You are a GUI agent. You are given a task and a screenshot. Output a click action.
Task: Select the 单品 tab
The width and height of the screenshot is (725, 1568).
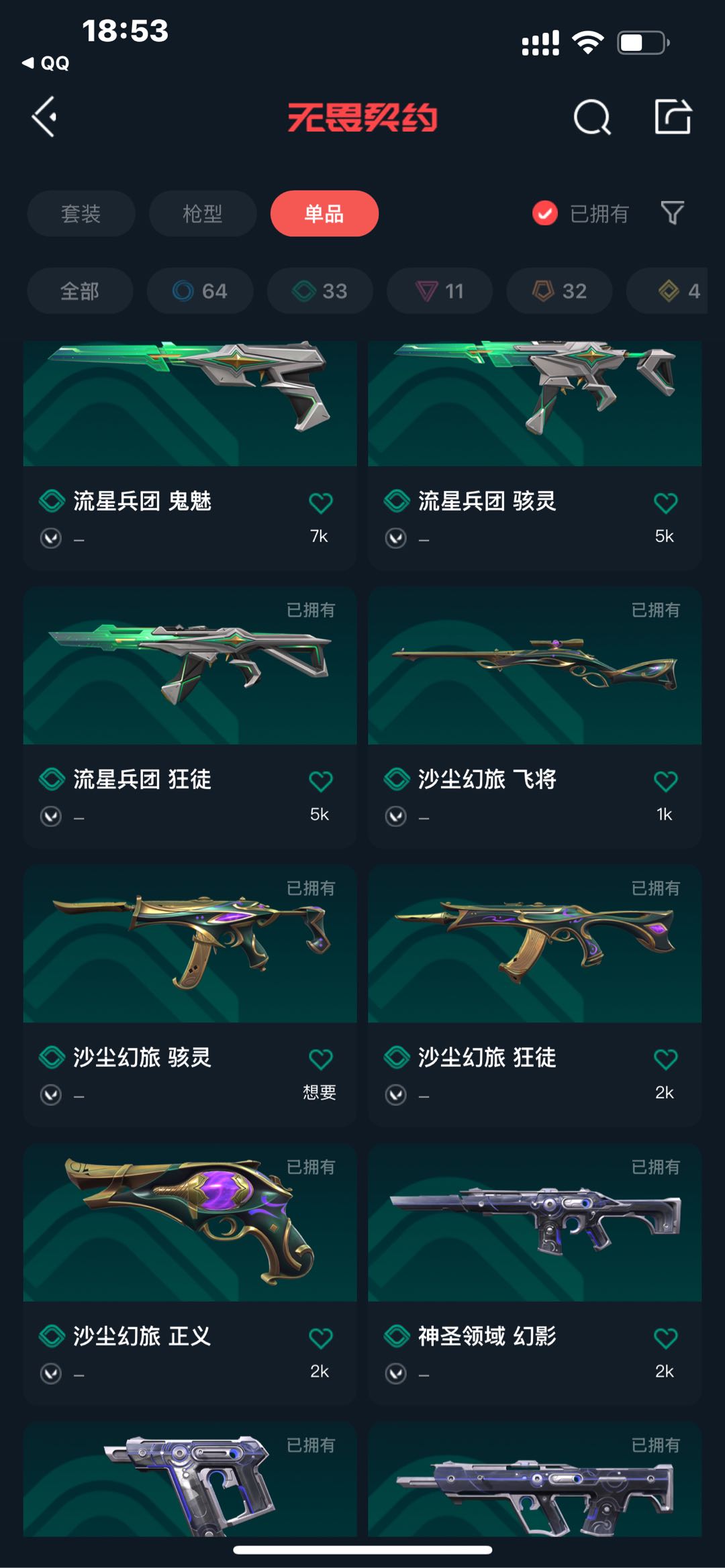pos(324,213)
